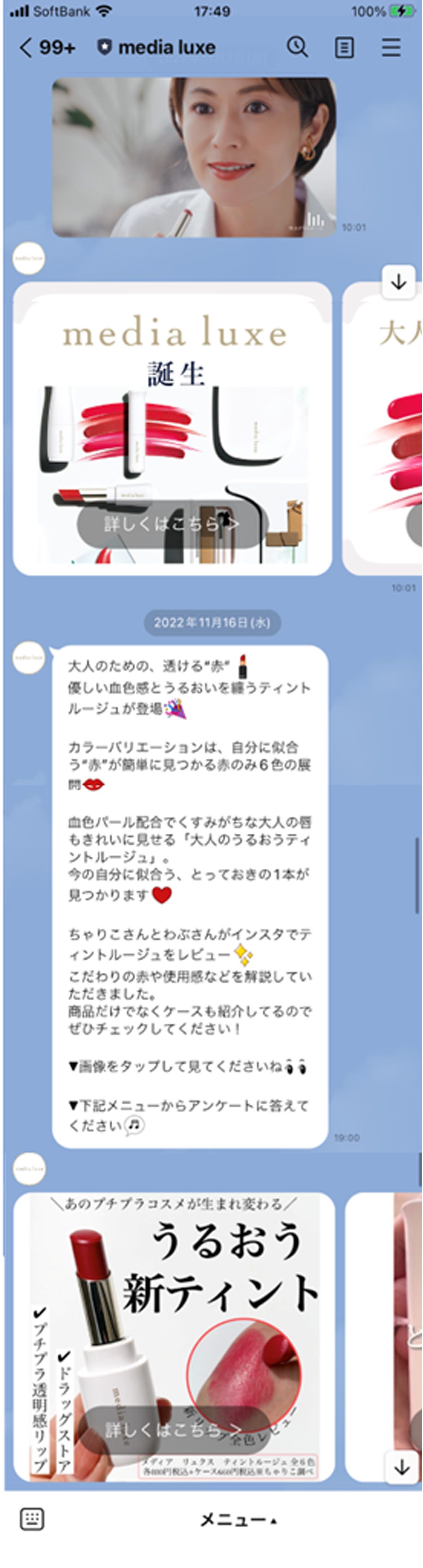Tap the down arrow beside the carousel
The width and height of the screenshot is (423, 1568).
pyautogui.click(x=399, y=282)
